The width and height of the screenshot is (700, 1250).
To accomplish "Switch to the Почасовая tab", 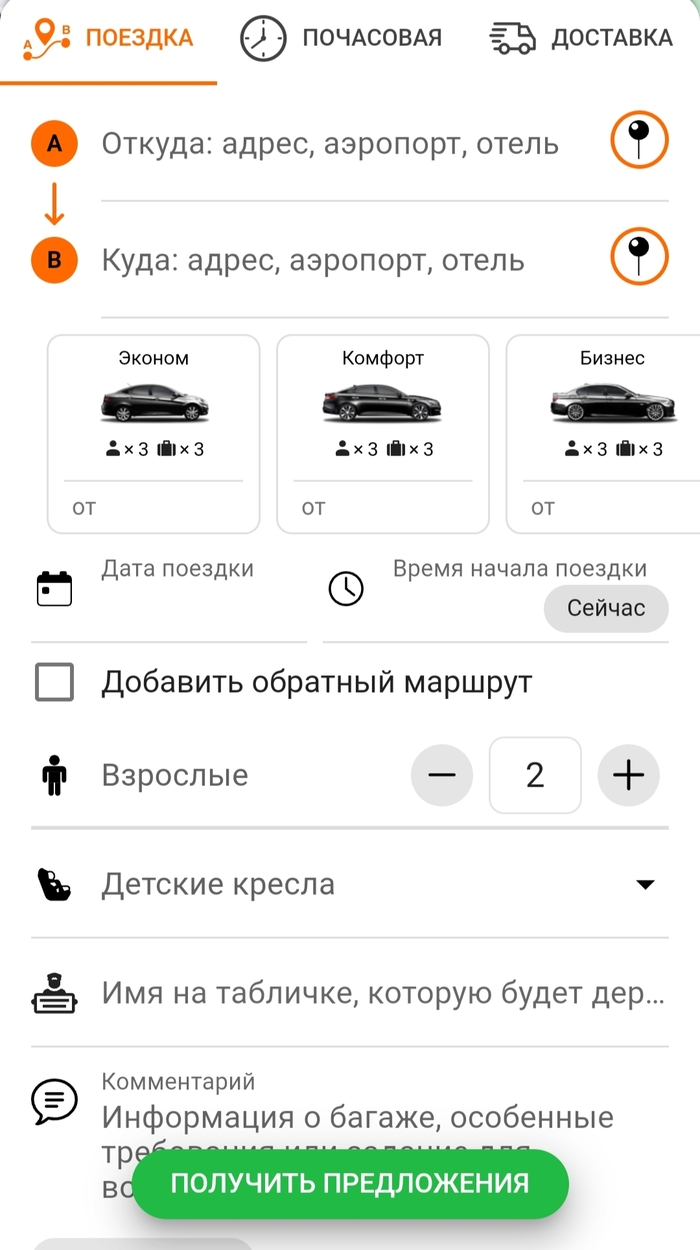I will click(x=341, y=39).
